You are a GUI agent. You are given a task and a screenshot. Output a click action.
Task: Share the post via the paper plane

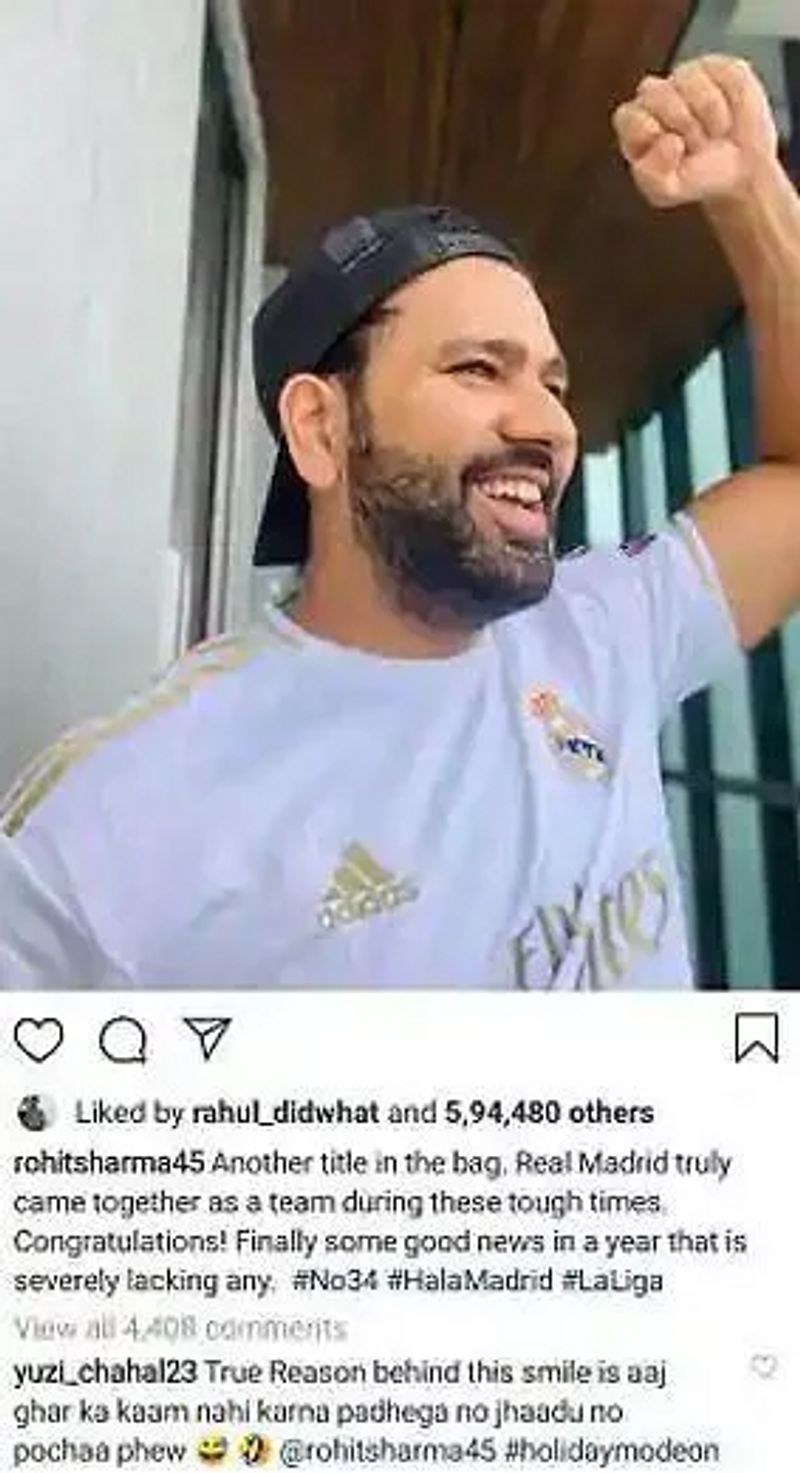click(x=207, y=1038)
